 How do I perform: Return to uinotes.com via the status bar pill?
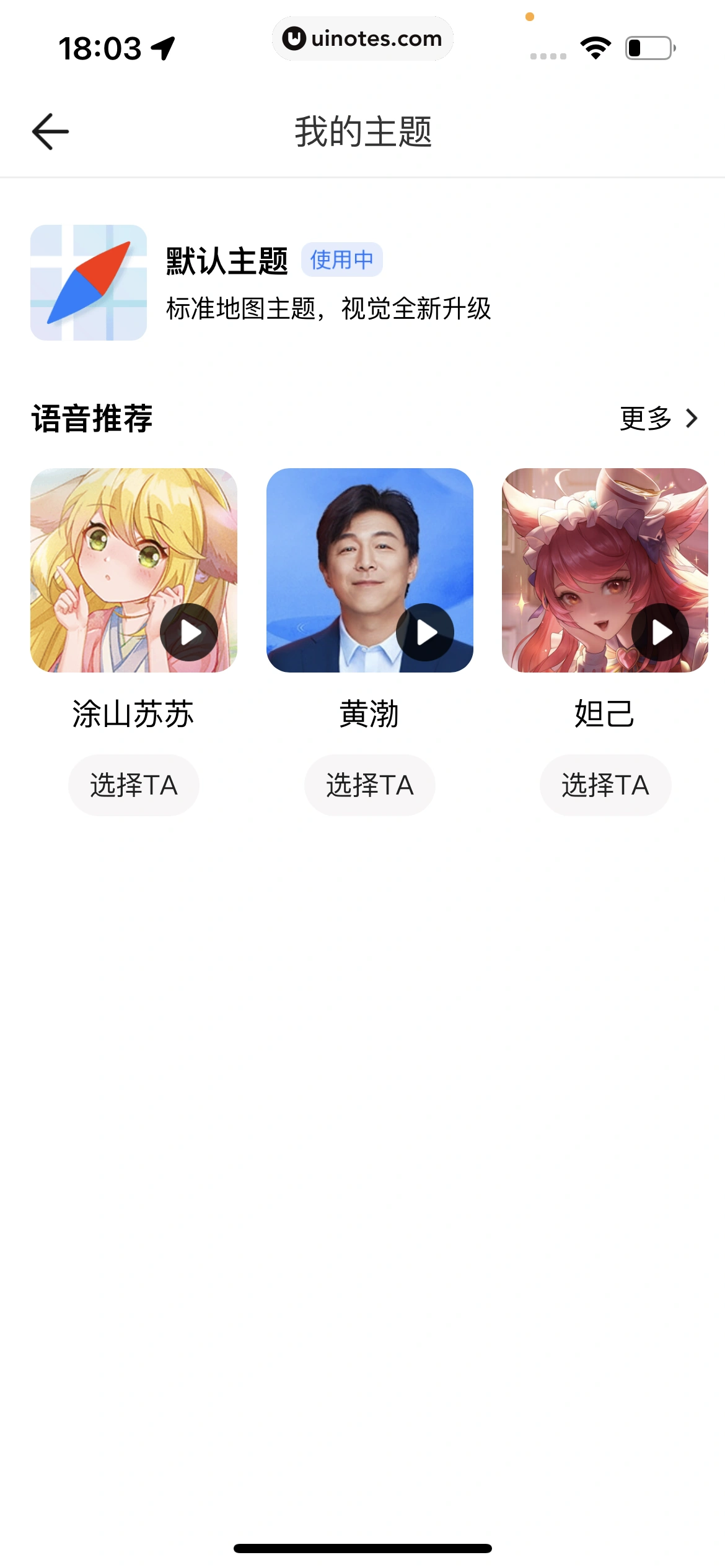(x=362, y=38)
